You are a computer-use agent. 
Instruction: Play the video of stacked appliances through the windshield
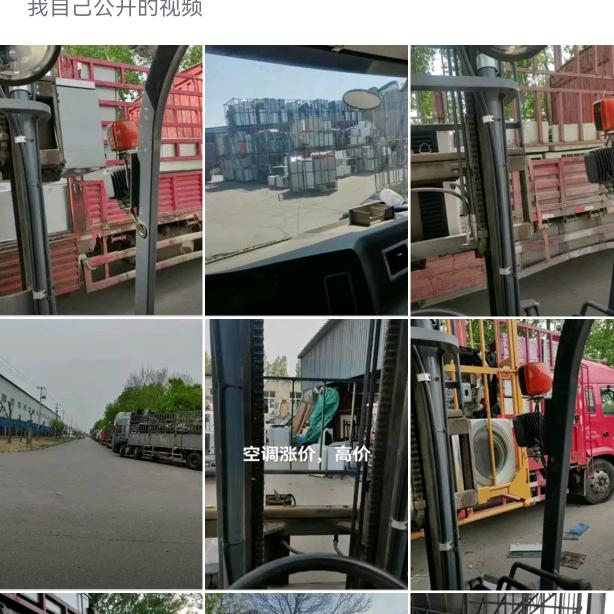[x=306, y=180]
